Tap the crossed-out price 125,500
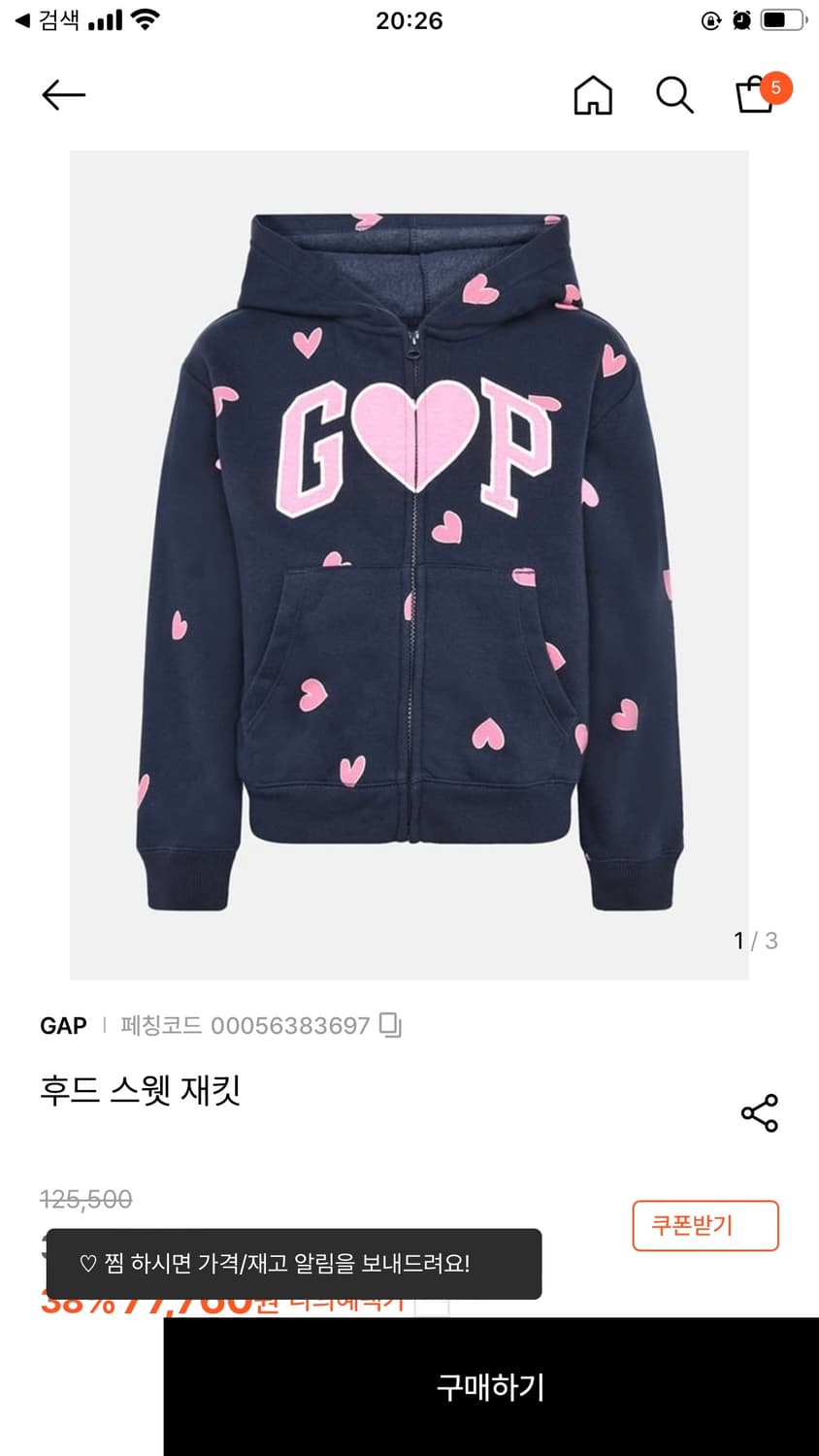This screenshot has width=819, height=1456. pyautogui.click(x=83, y=1199)
